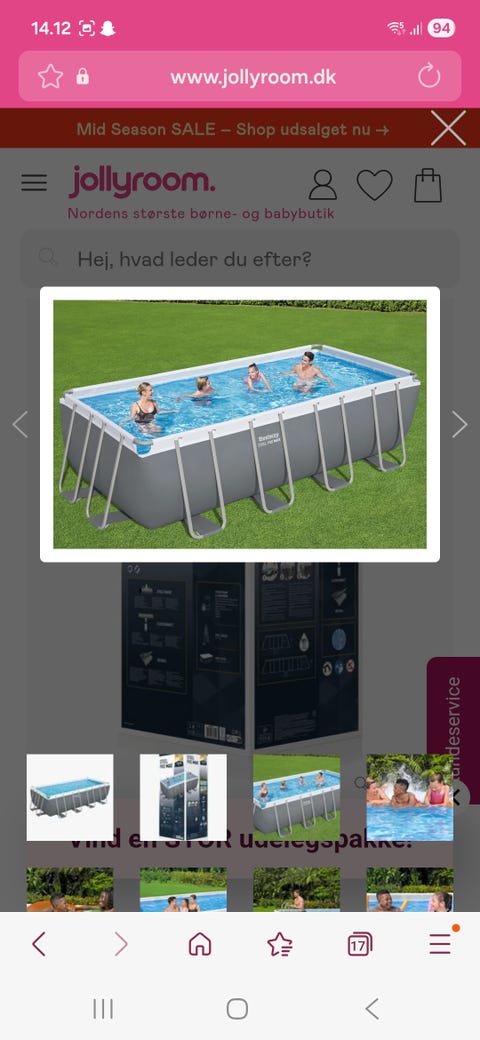Open the wishlist heart
Image resolution: width=480 pixels, height=1040 pixels.
(375, 185)
